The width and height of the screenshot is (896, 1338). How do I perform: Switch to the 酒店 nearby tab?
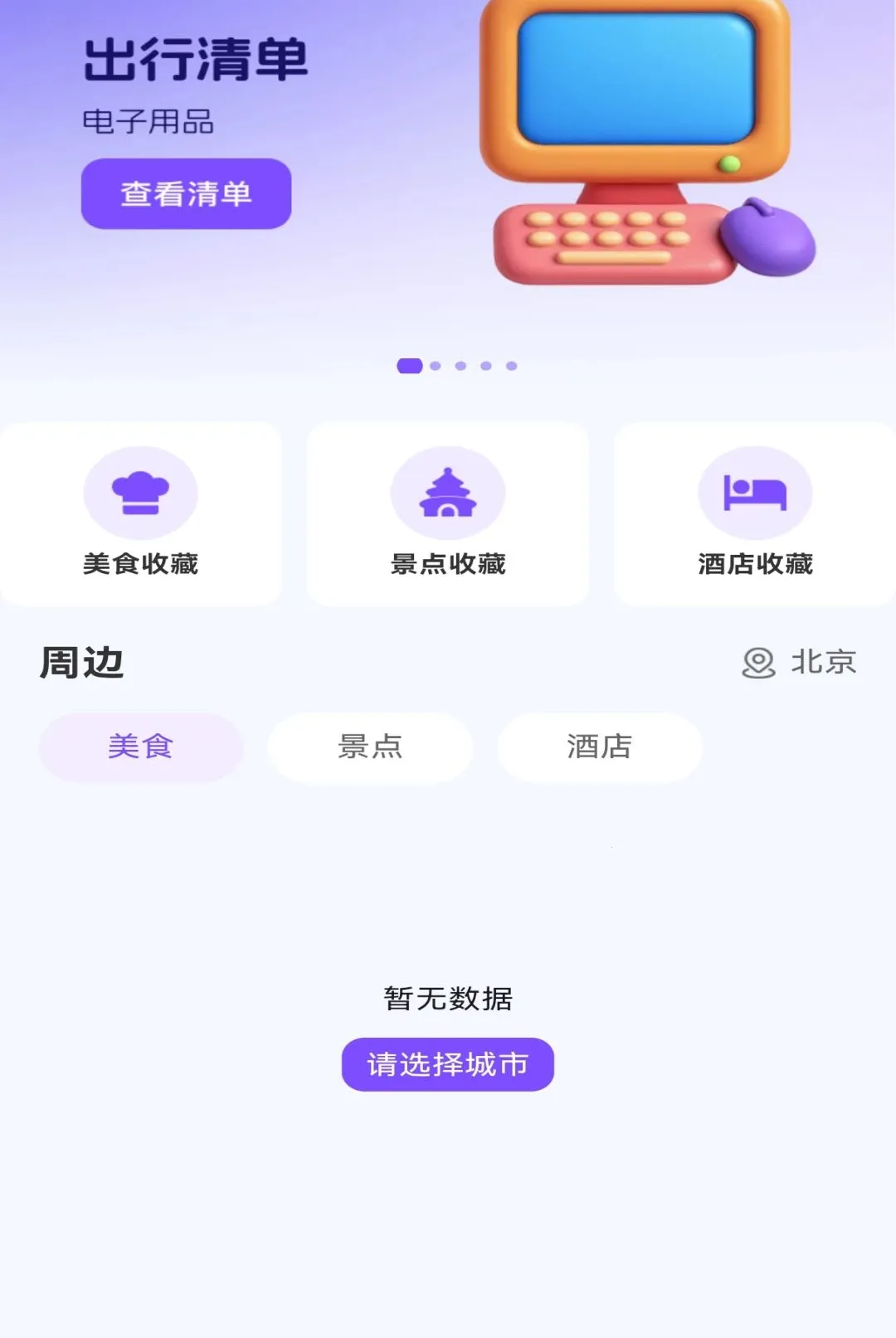pyautogui.click(x=600, y=747)
